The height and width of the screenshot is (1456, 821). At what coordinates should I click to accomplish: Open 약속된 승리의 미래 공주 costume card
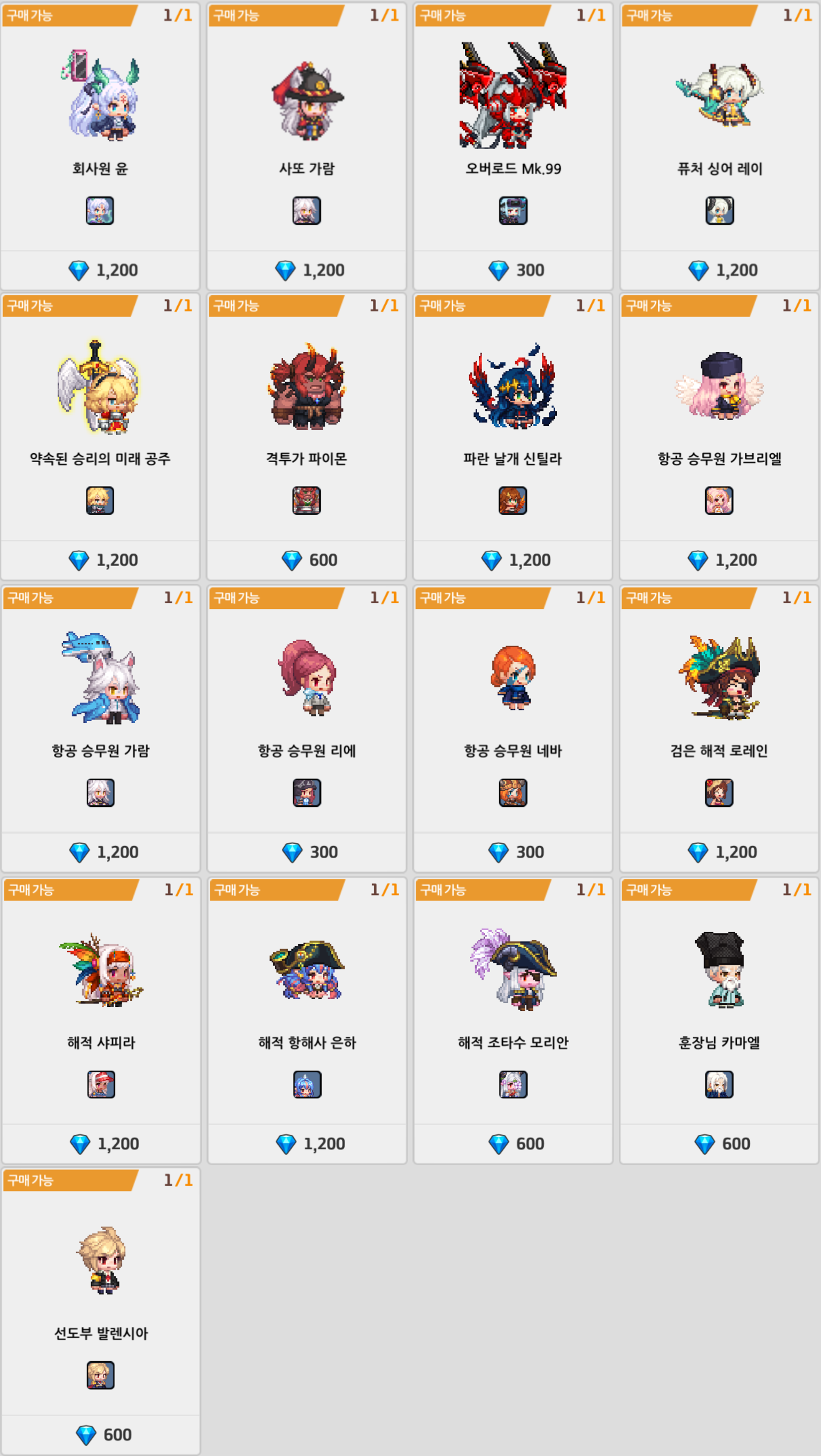click(x=100, y=436)
